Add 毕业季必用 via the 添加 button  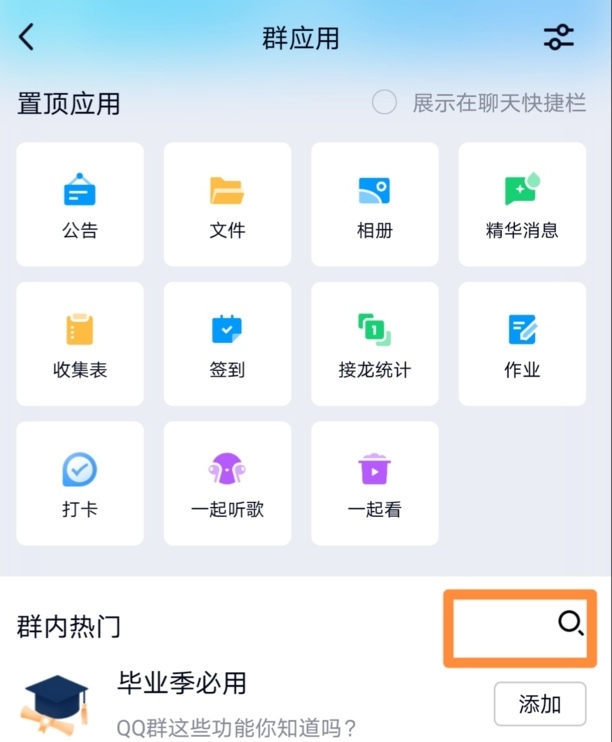point(540,704)
